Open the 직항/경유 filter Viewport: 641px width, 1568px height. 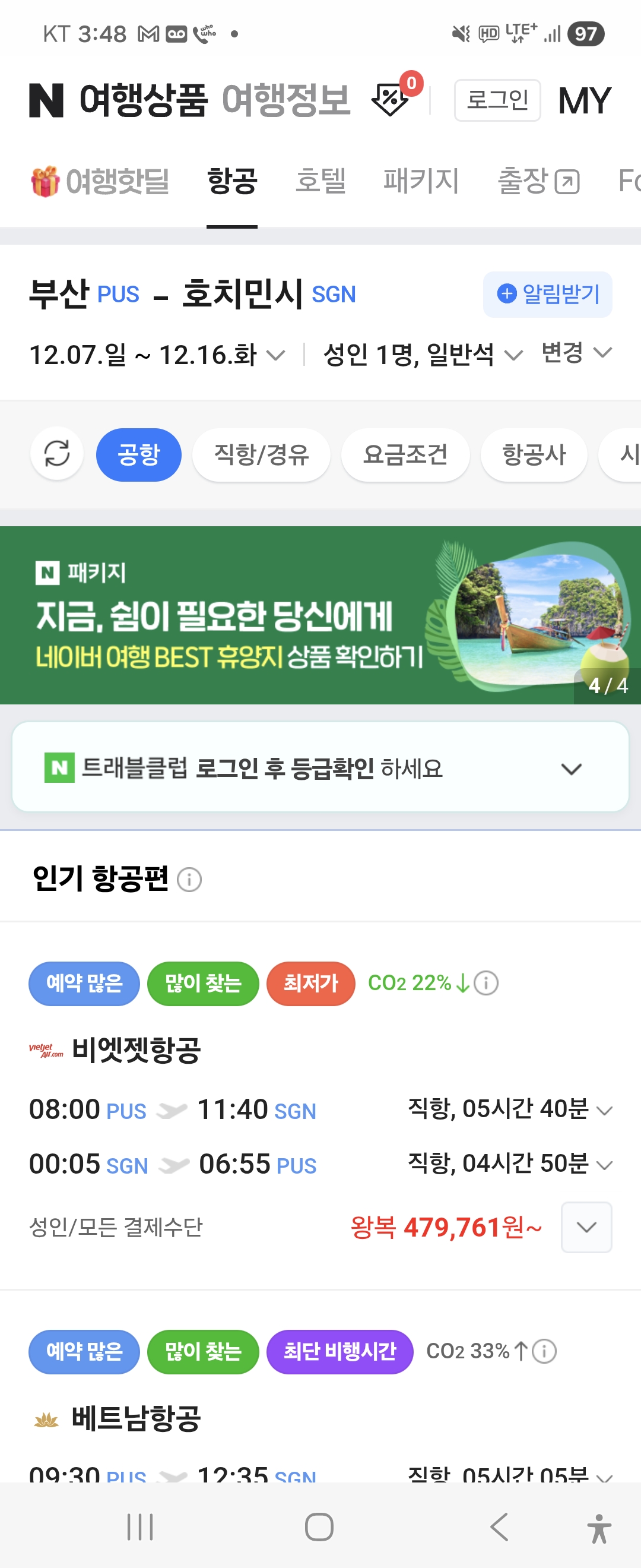click(262, 455)
